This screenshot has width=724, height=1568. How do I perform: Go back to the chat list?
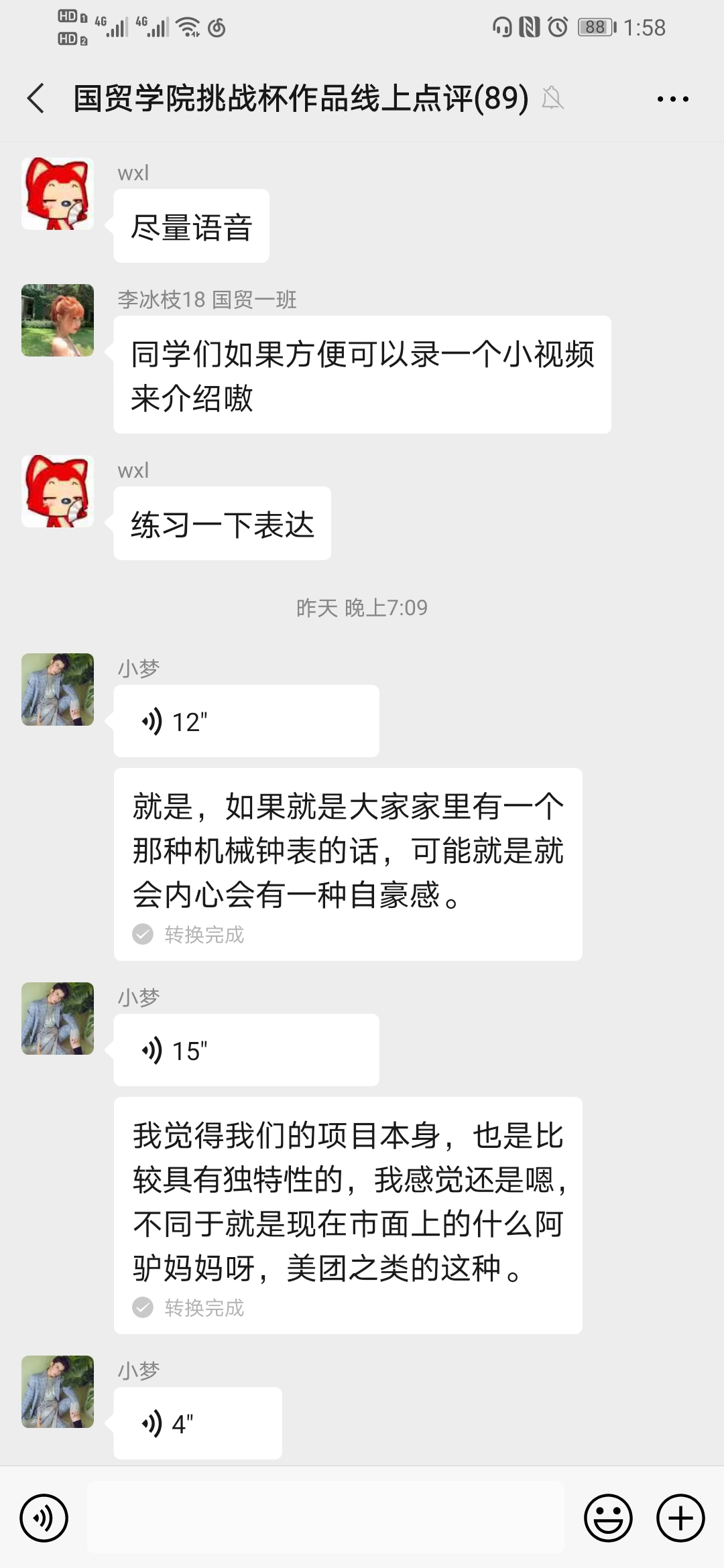click(36, 99)
